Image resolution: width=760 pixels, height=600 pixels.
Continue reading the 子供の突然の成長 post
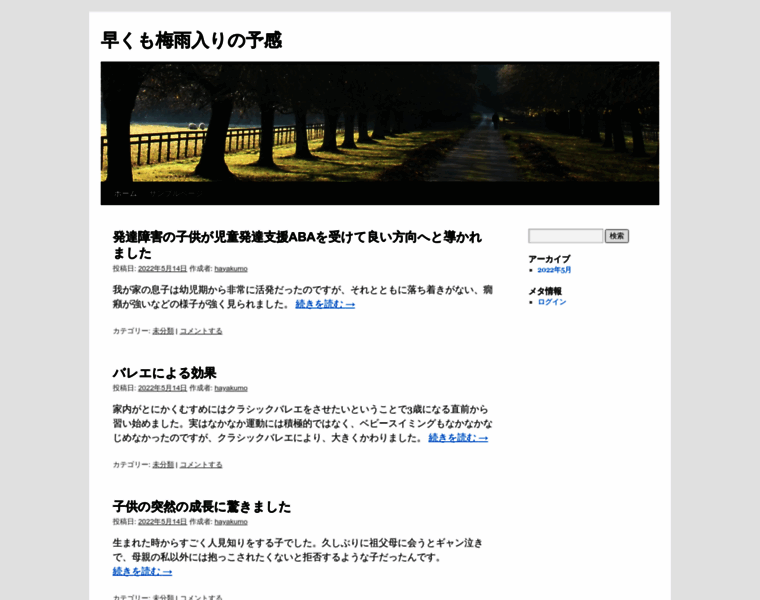pos(142,571)
